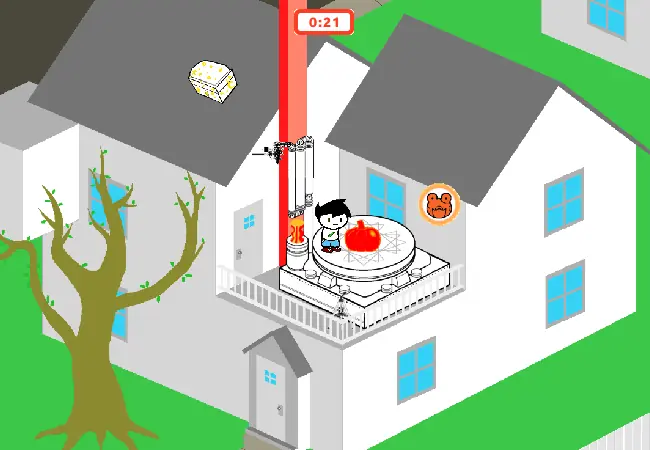This screenshot has width=650, height=450.
Task: Tap the orange creature face badge
Action: click(x=439, y=204)
